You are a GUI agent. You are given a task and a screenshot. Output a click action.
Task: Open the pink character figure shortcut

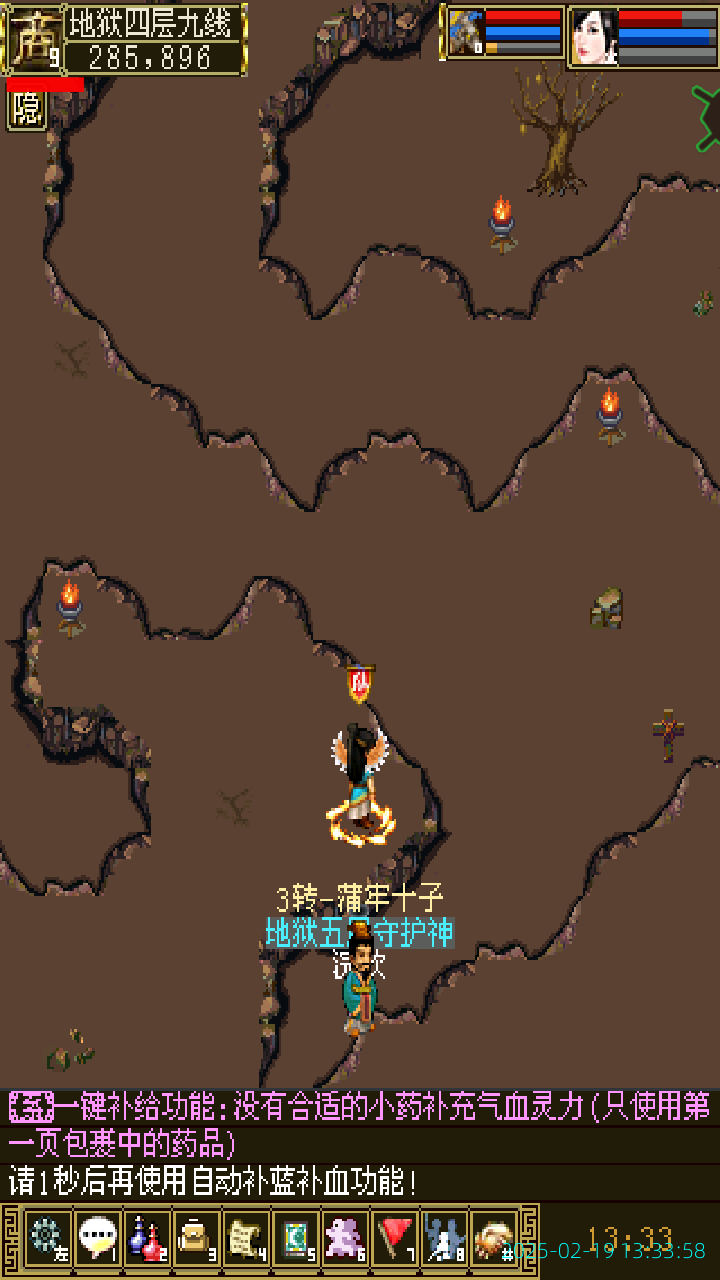(x=345, y=1240)
